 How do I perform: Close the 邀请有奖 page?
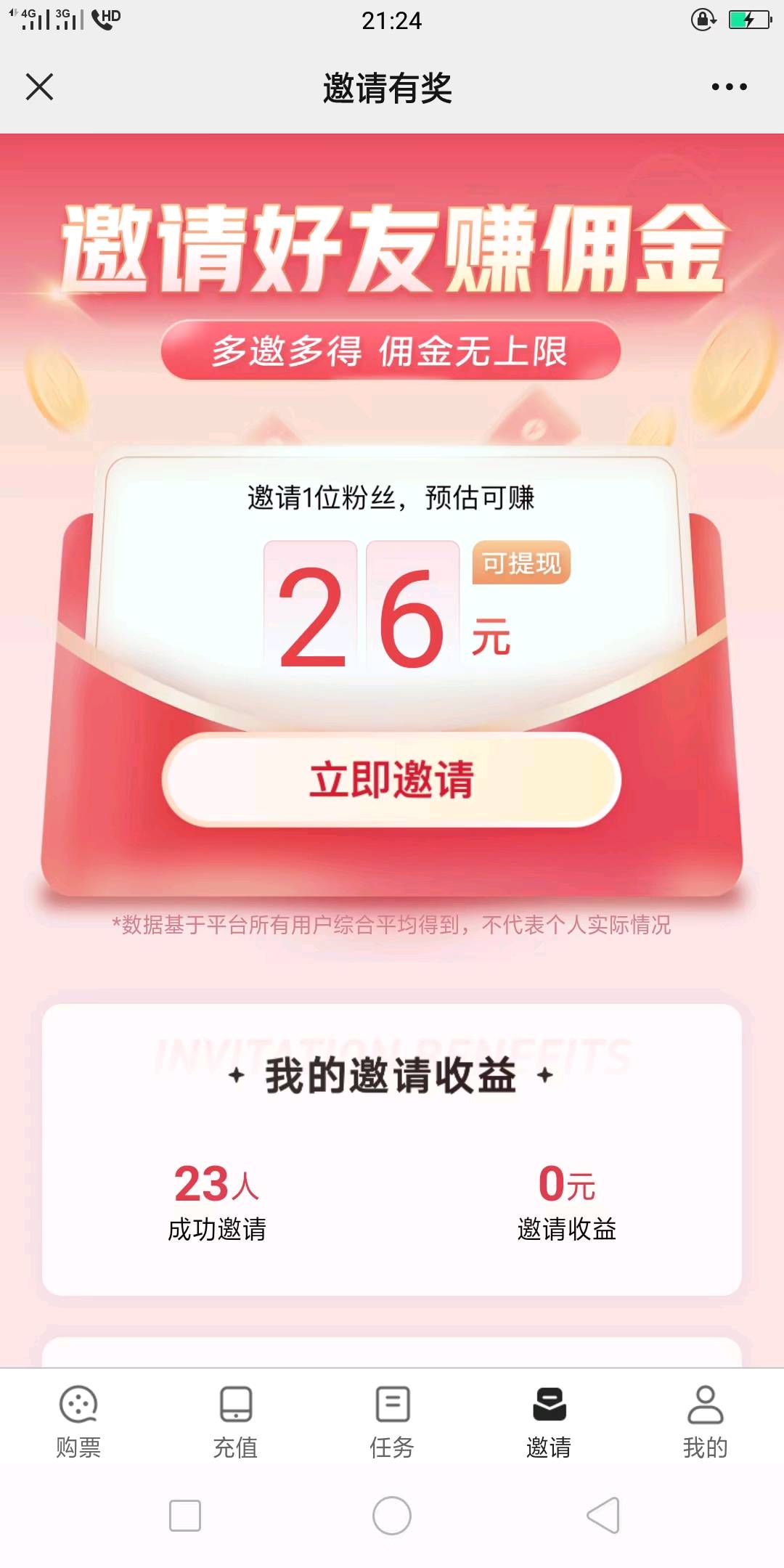click(39, 87)
